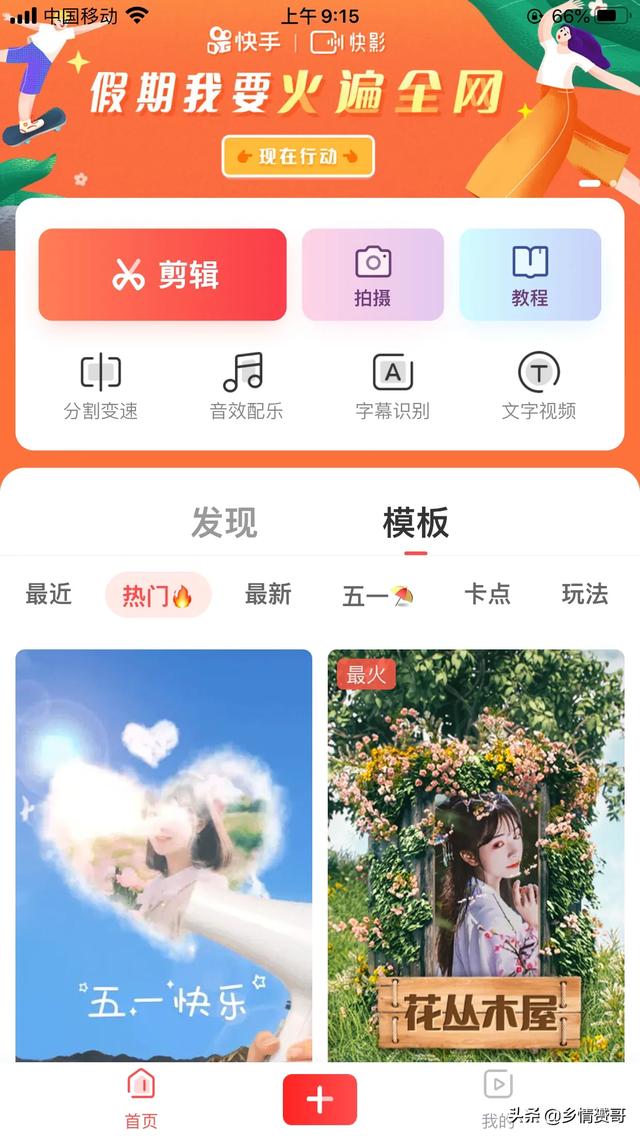Select the 分割变速 tool
Screen dimensions: 640x1138
coord(100,387)
